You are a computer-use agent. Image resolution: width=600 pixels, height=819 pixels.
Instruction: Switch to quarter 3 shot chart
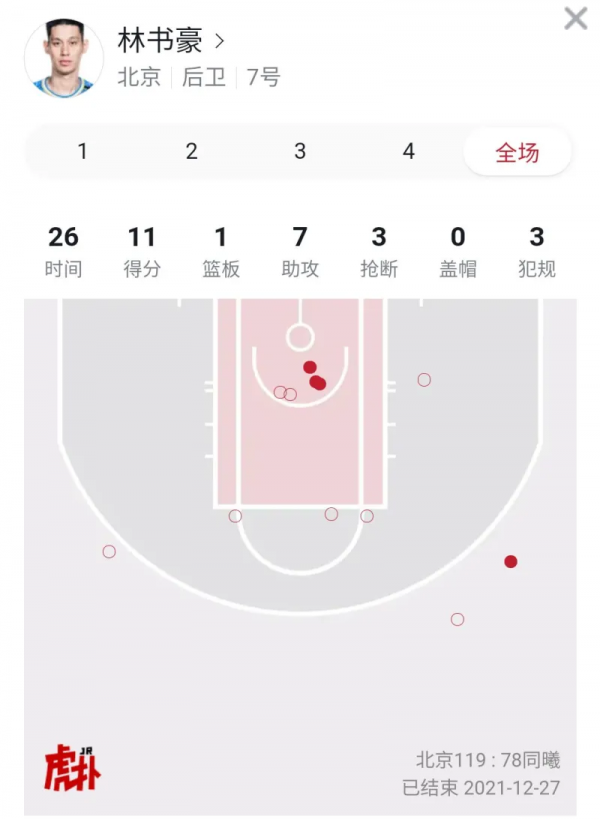300,152
